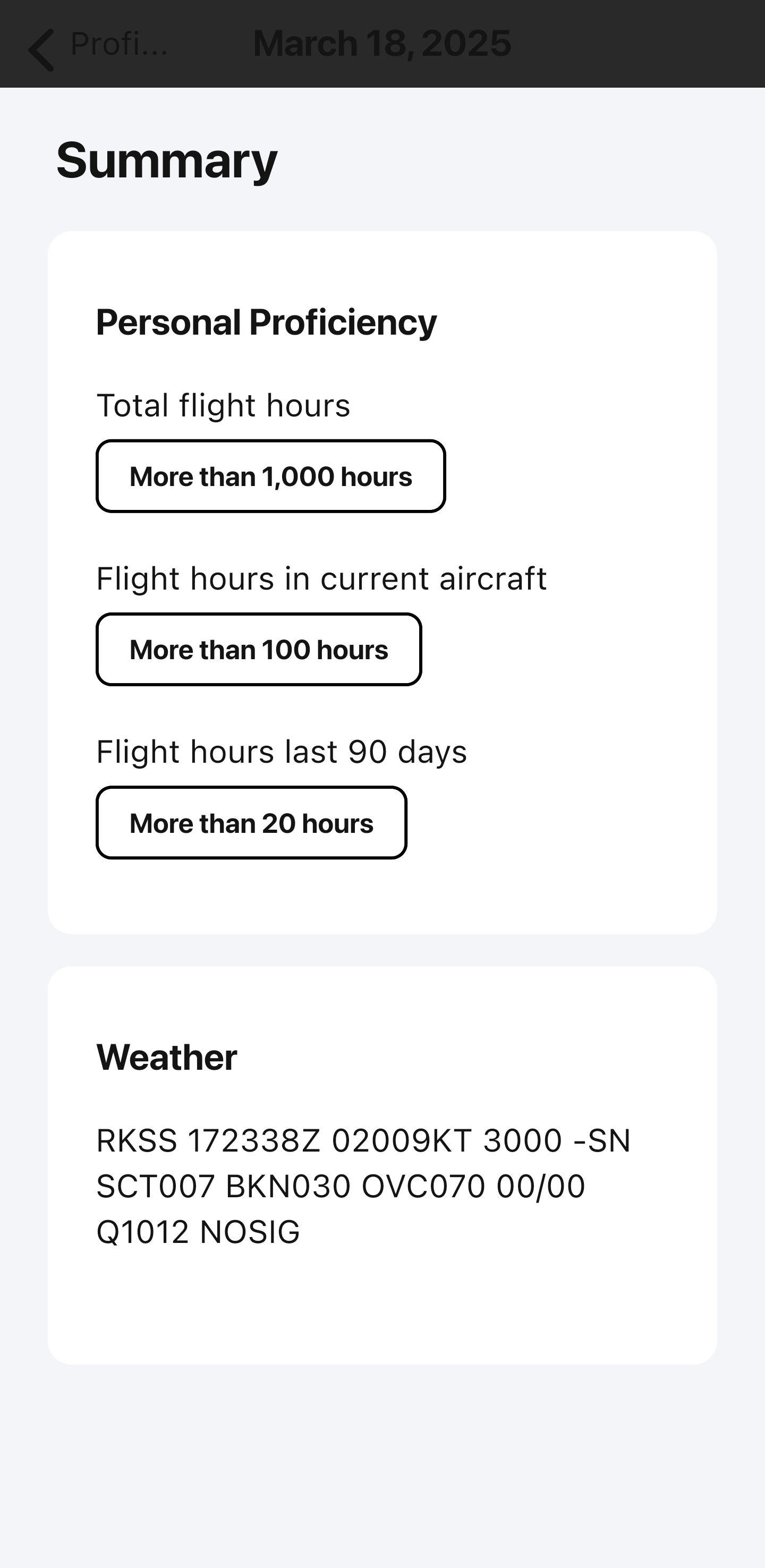Open the 'Profi...' navigation link
The image size is (765, 1568).
pos(120,44)
